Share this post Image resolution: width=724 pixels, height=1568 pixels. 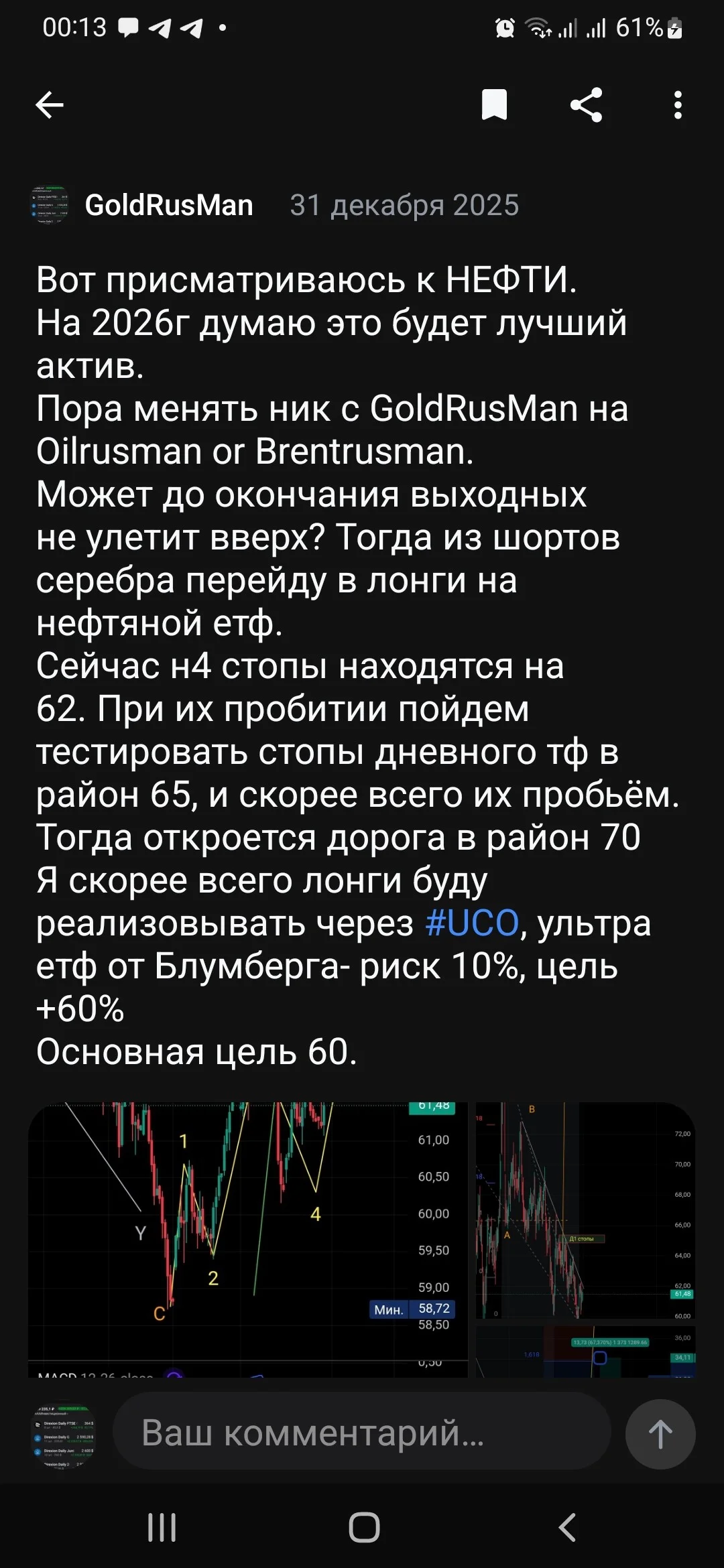tap(586, 105)
